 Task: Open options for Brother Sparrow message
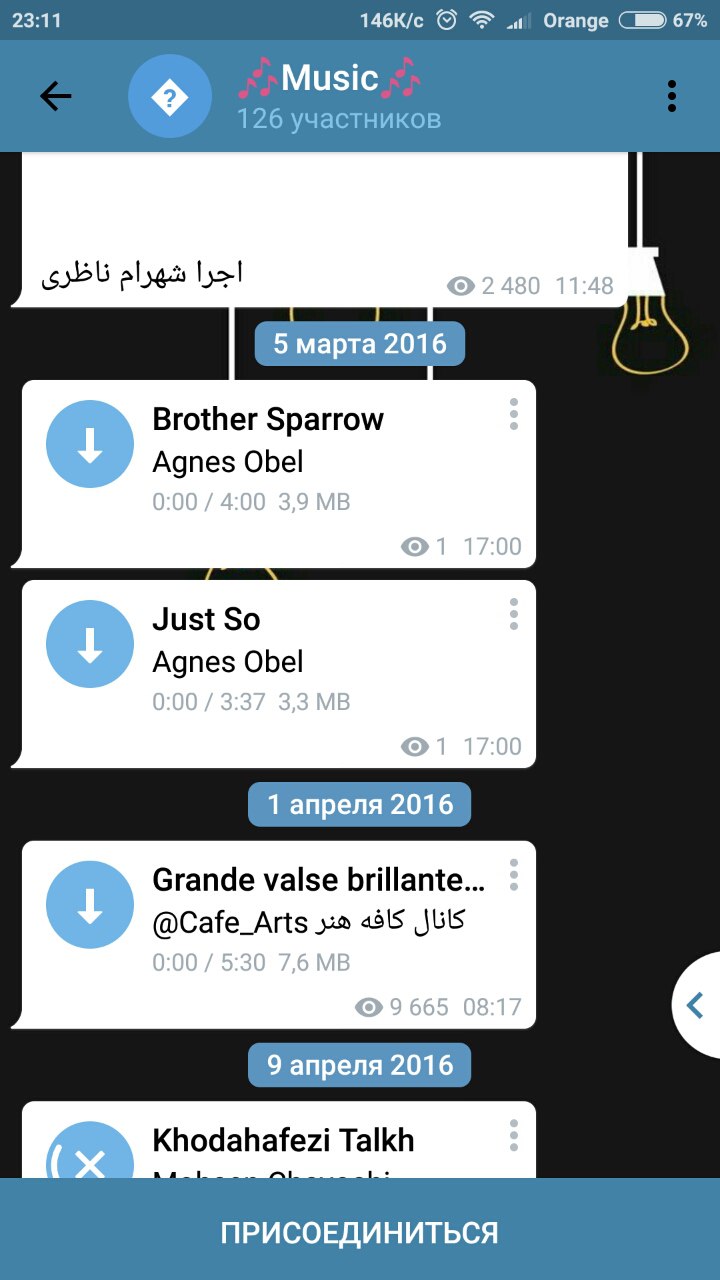pyautogui.click(x=513, y=414)
